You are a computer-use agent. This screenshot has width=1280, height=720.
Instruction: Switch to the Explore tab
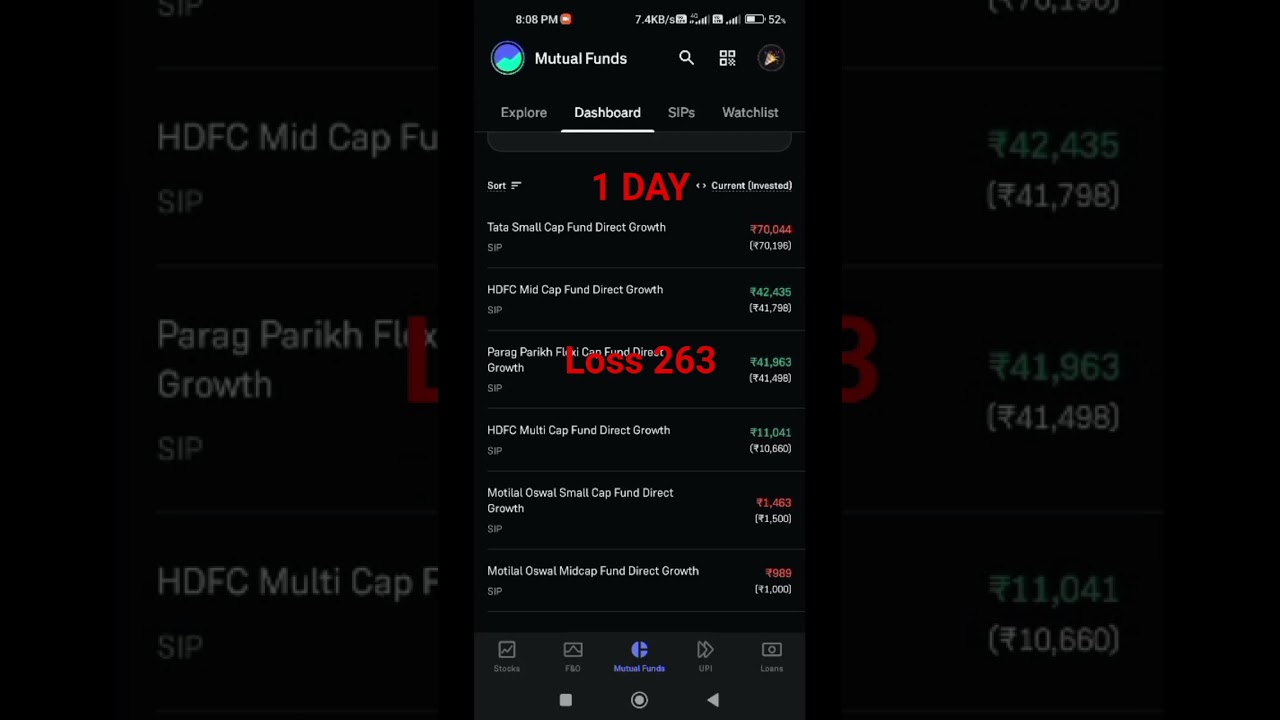523,112
